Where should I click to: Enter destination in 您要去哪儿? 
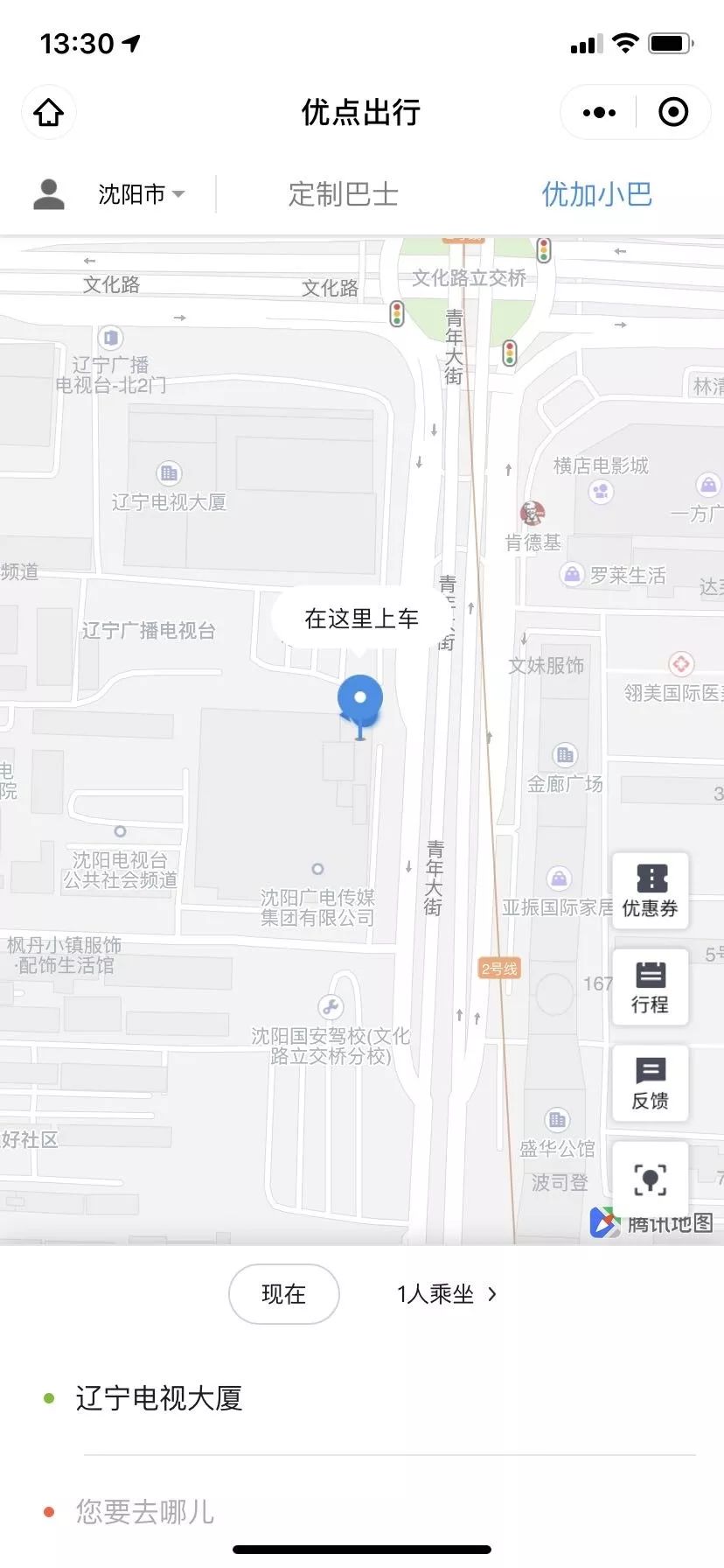(x=145, y=1511)
